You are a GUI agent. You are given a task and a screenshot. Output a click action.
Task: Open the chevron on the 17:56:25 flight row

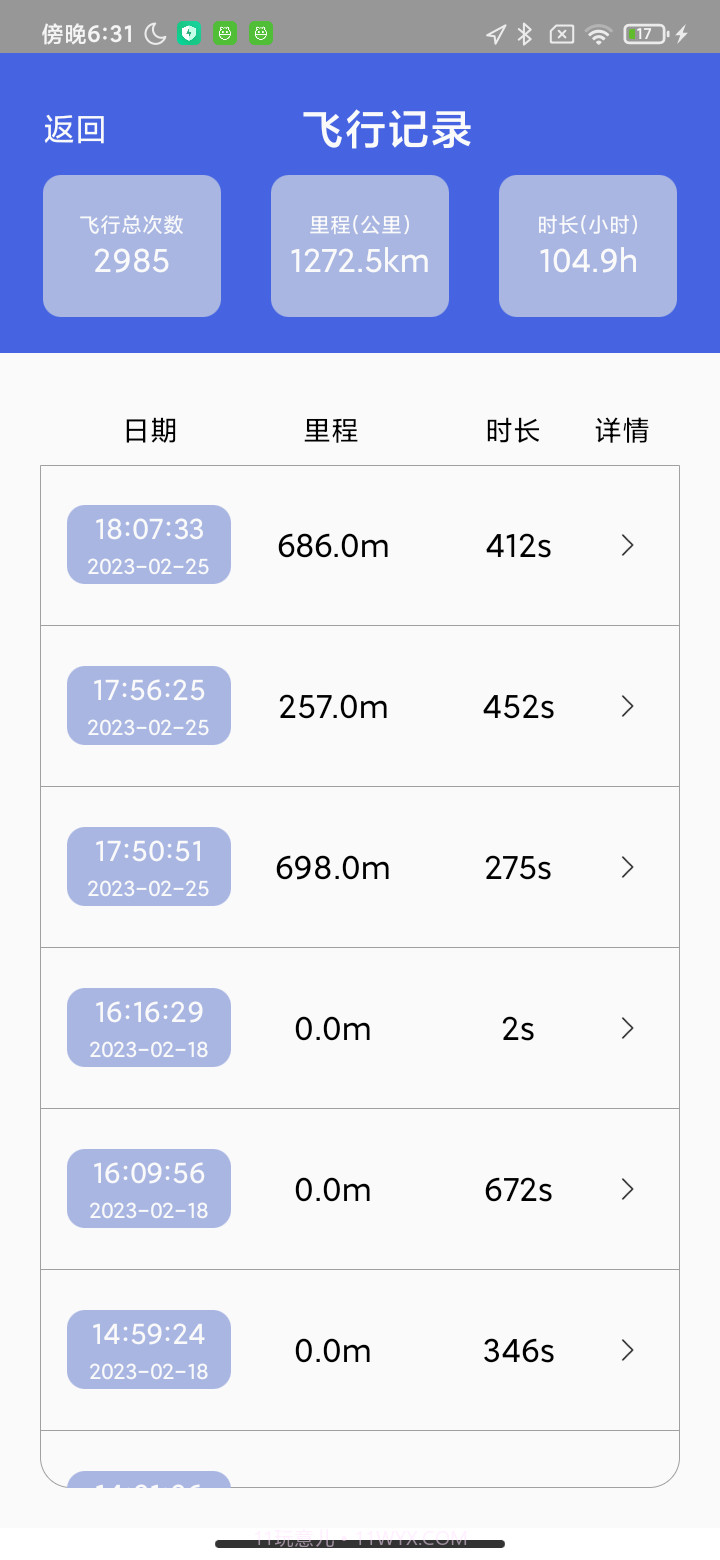click(627, 707)
